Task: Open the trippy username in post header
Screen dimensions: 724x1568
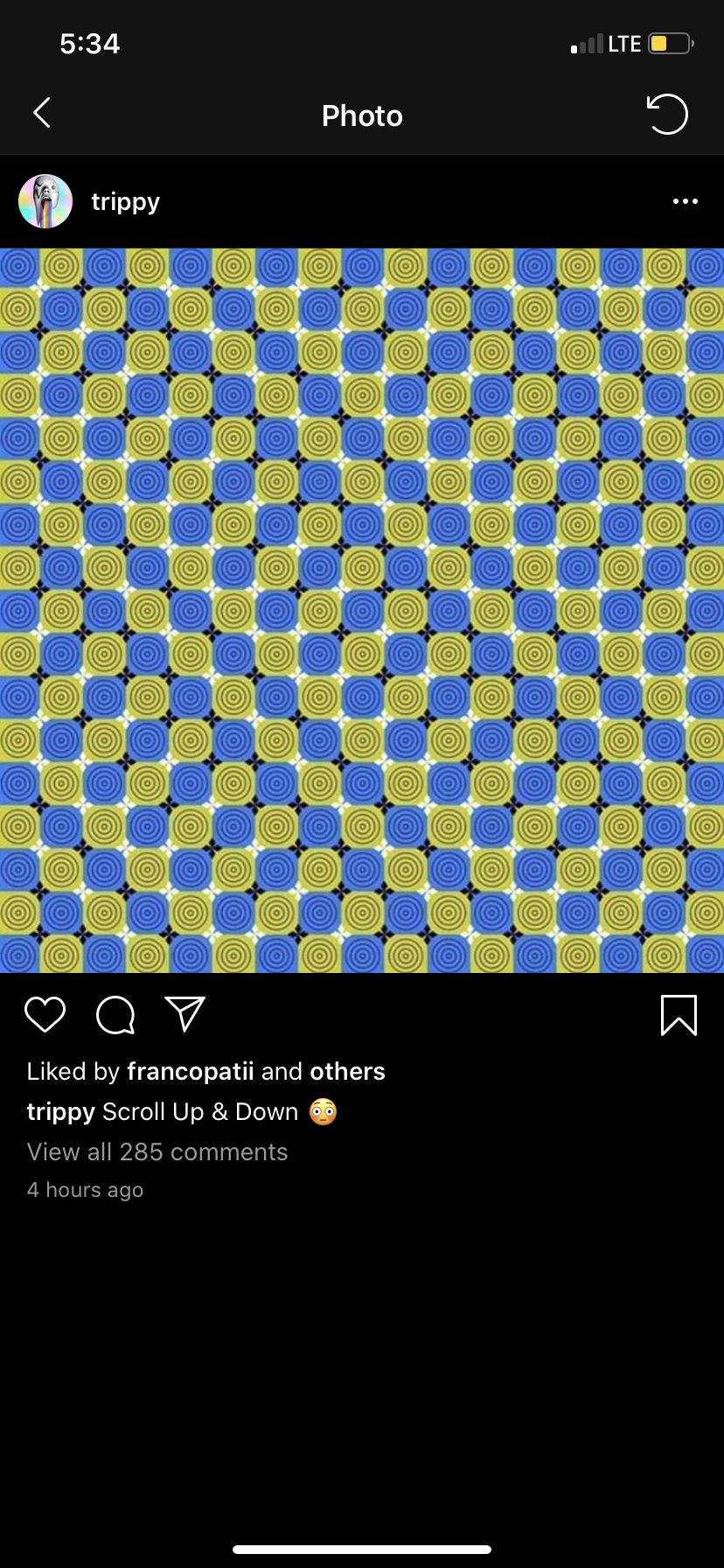Action: coord(126,202)
